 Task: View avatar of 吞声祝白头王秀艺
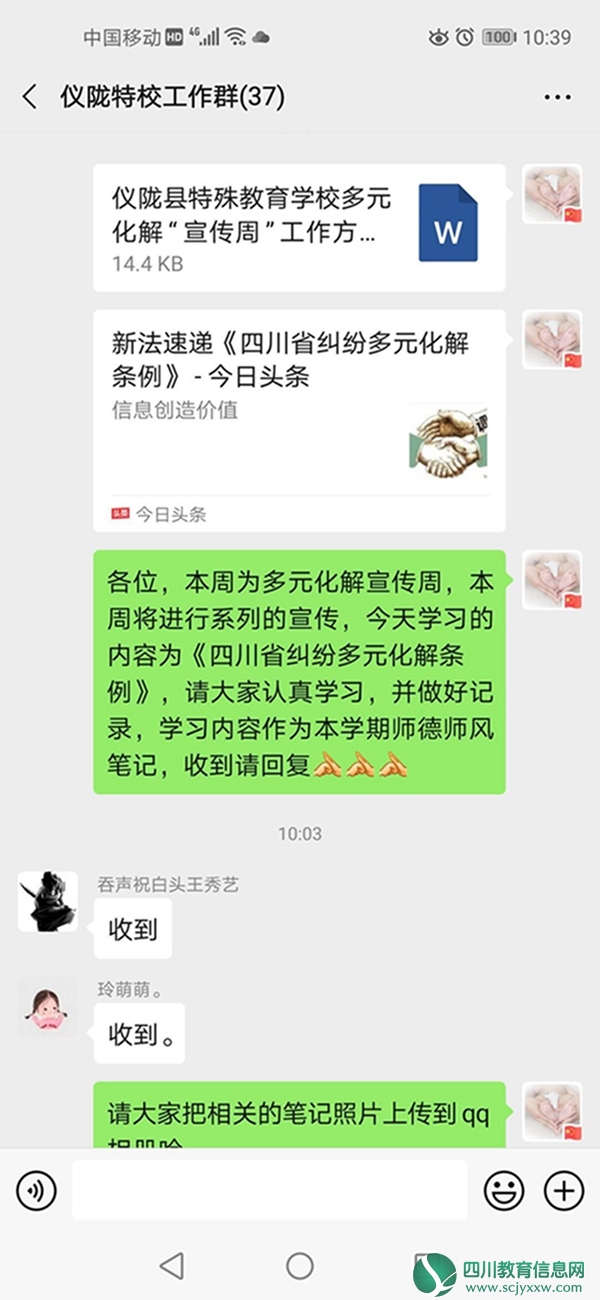pos(48,901)
